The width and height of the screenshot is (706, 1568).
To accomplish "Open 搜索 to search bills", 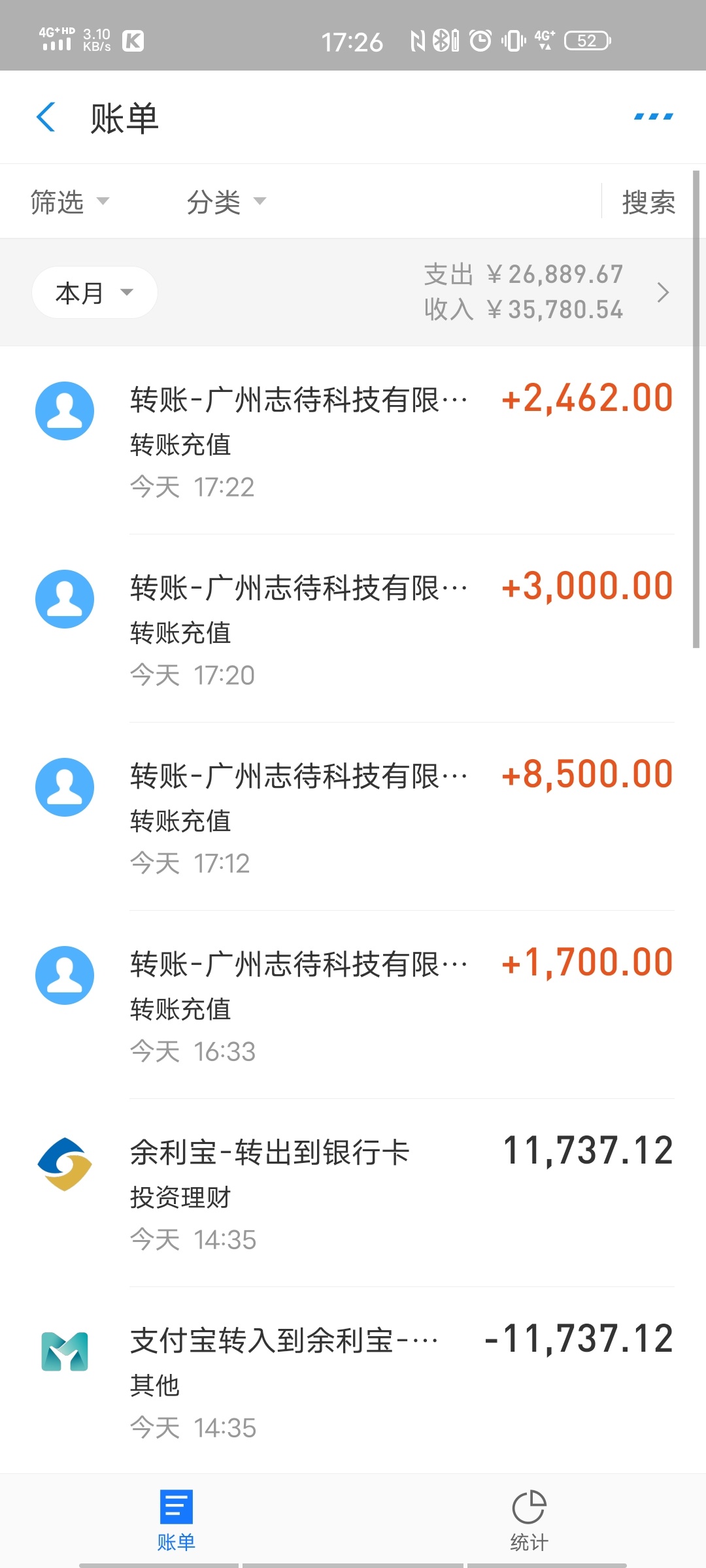I will point(648,202).
